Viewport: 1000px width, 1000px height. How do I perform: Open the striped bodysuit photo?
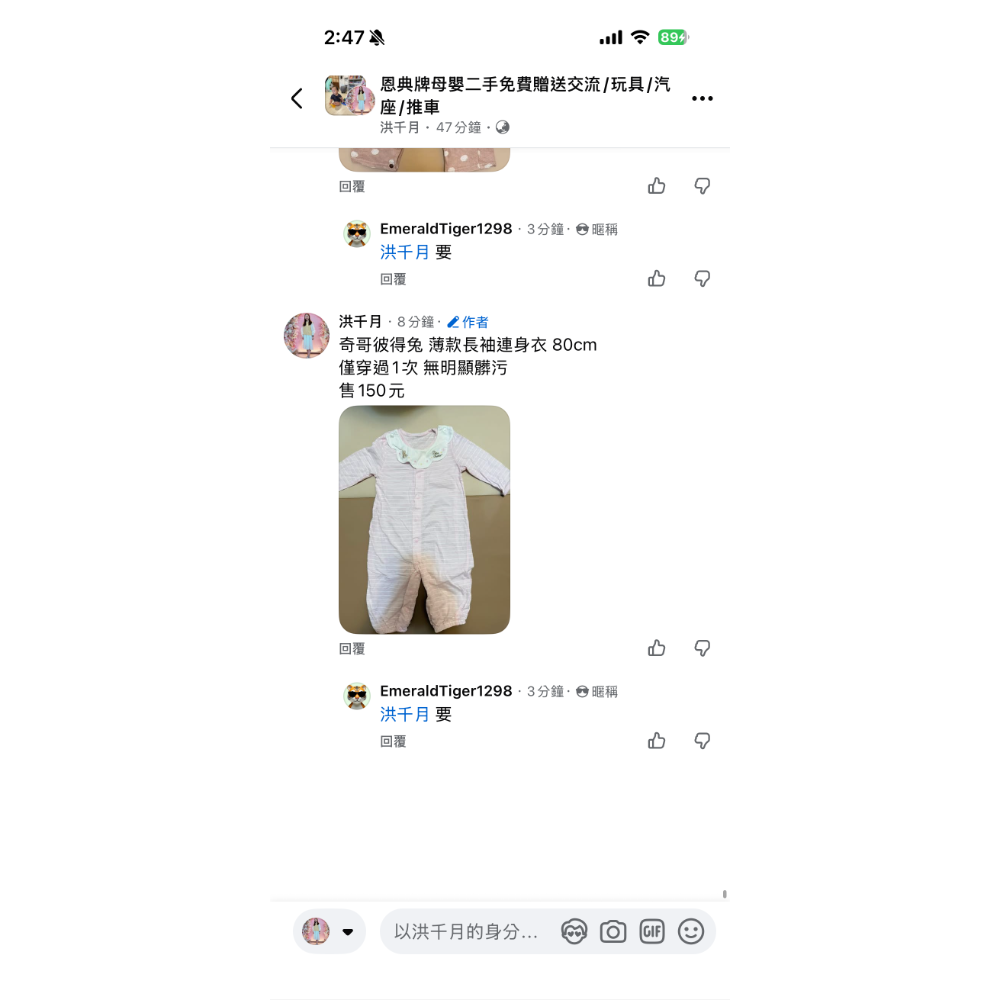click(x=424, y=519)
